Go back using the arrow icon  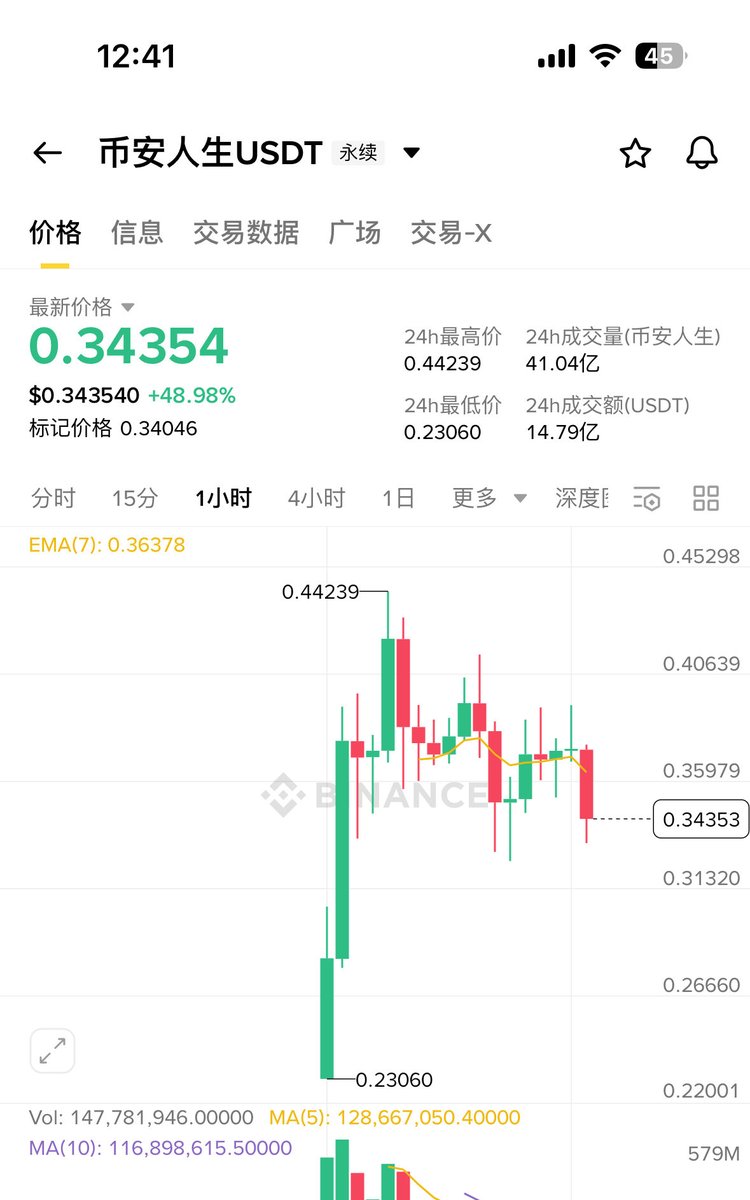point(47,153)
